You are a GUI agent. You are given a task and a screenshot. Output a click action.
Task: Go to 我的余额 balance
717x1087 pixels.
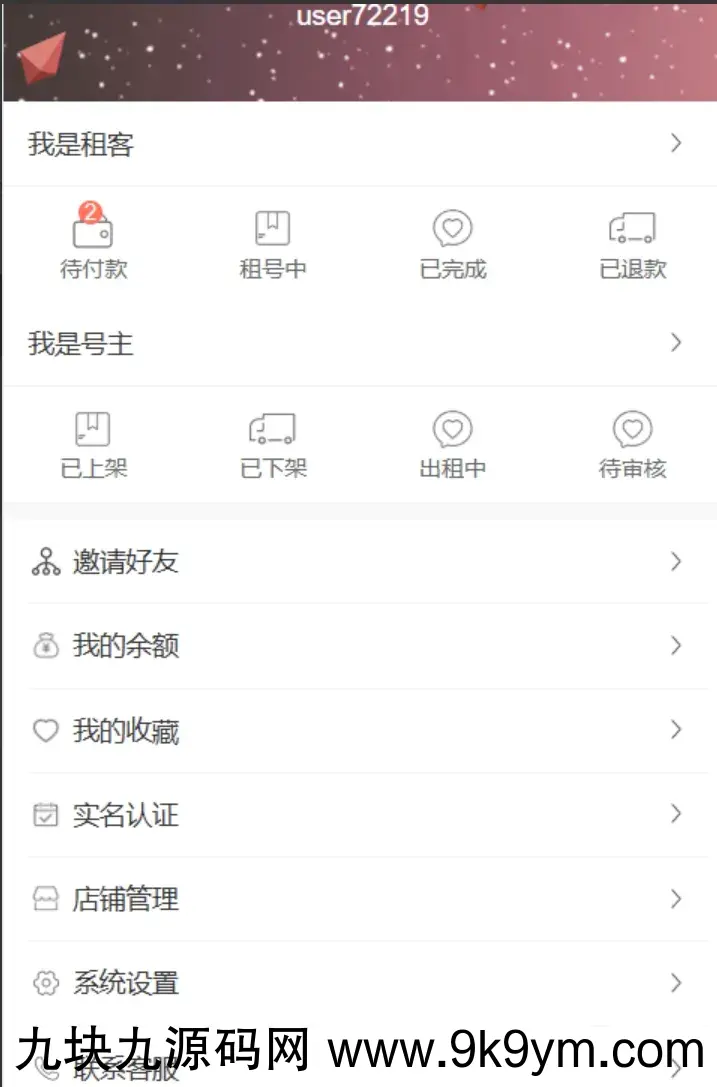coord(358,646)
